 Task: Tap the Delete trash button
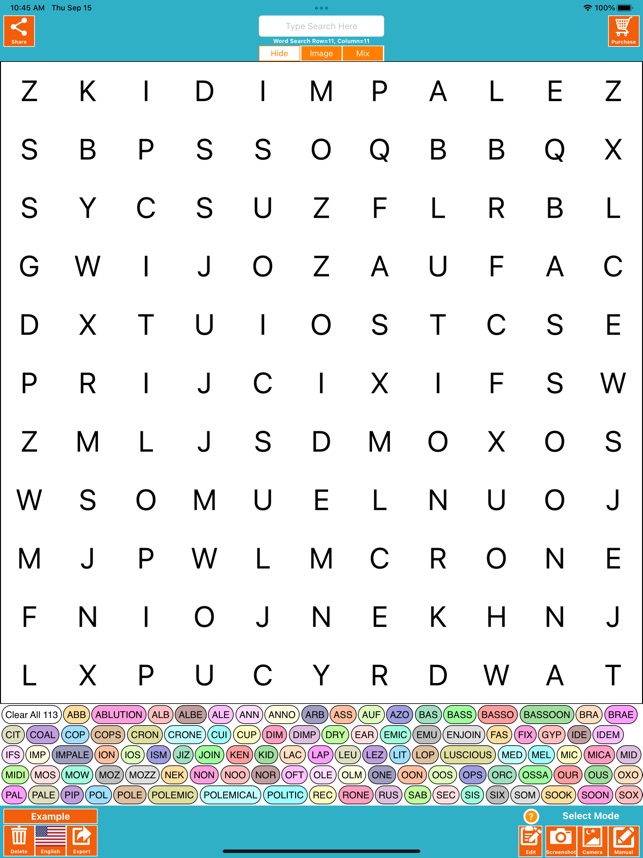19,840
